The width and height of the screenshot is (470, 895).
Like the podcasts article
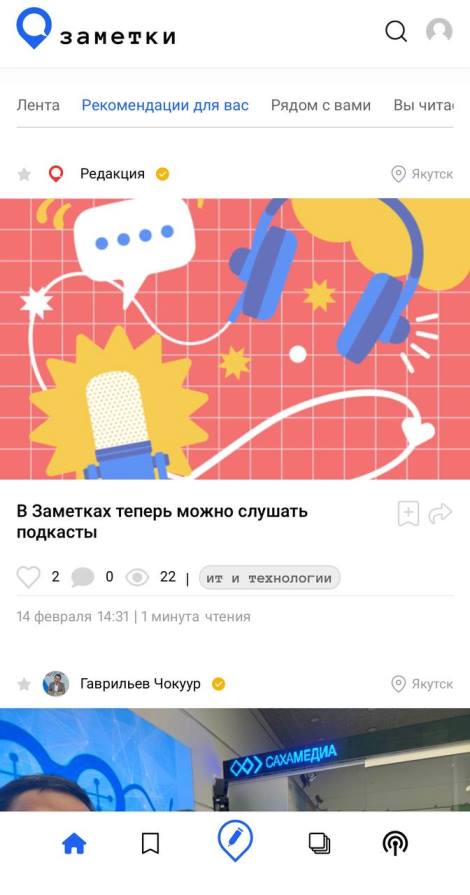29,577
